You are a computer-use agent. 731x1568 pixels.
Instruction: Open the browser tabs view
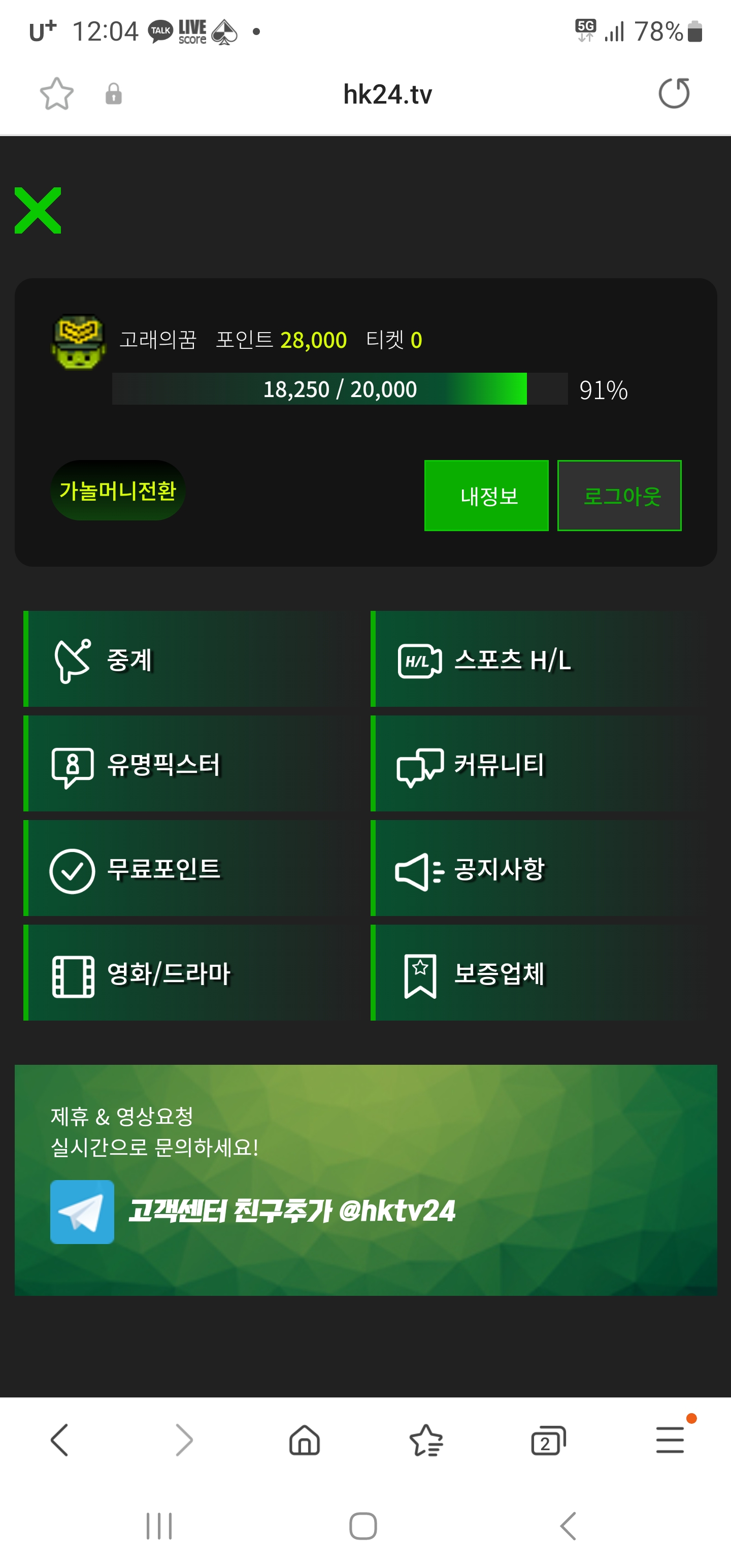[x=548, y=1441]
